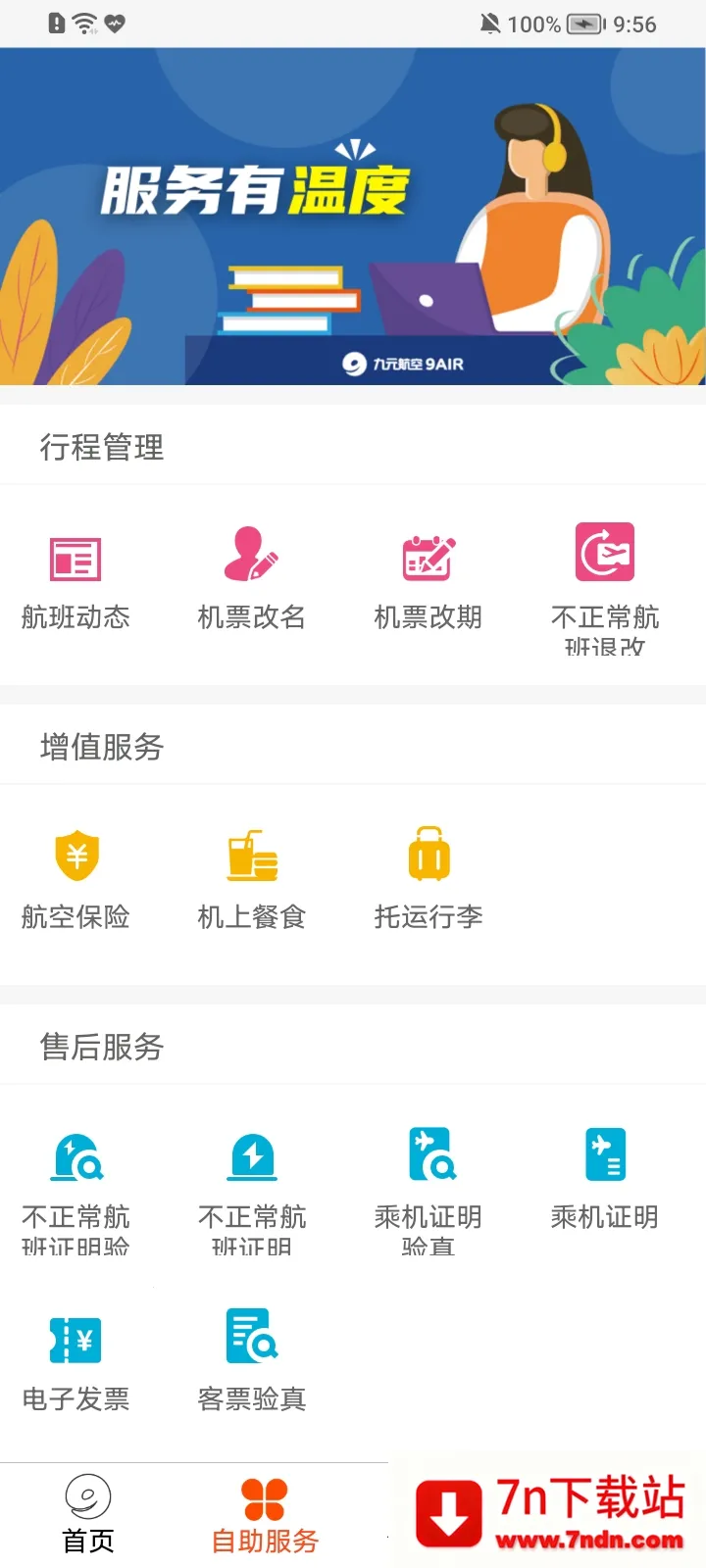Open the 航班动态 flight status icon

(76, 559)
